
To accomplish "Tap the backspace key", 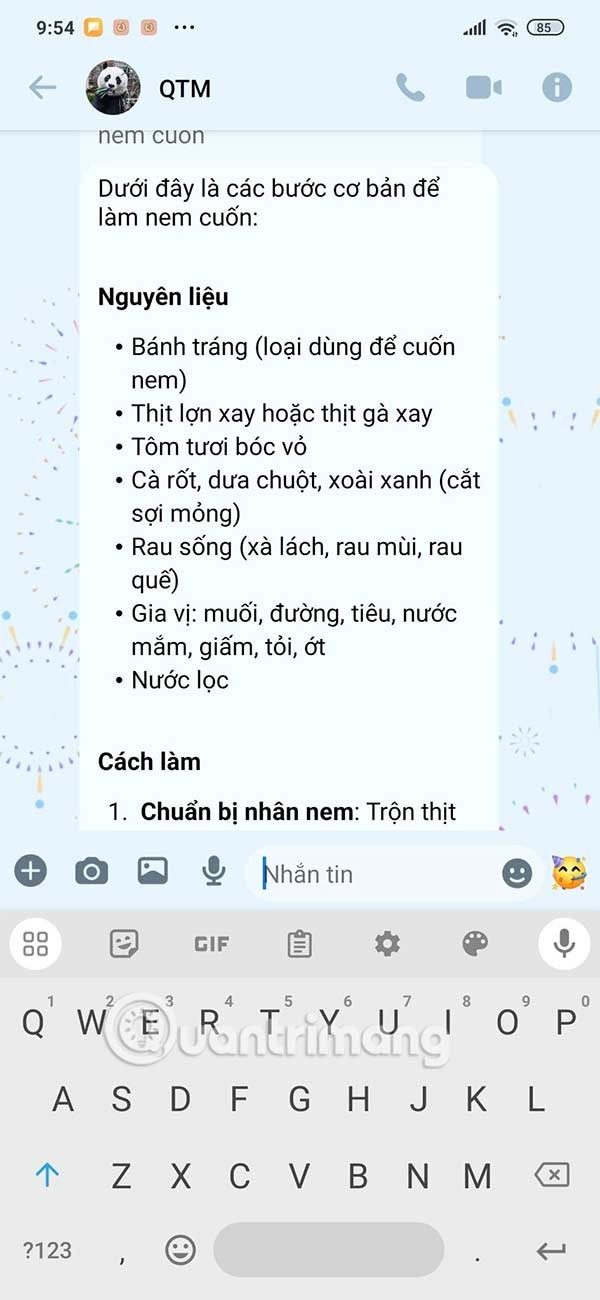I will 552,1174.
